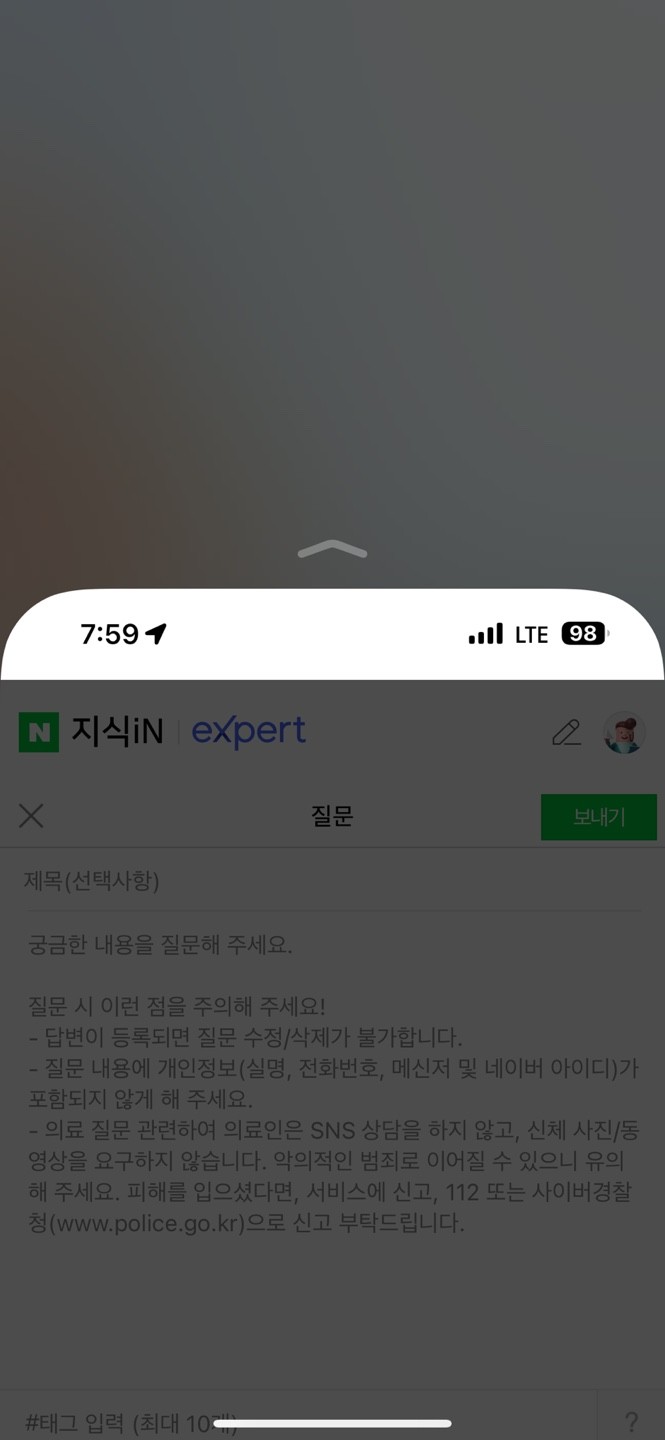Tap the up chevron to restore the screen
This screenshot has height=1440, width=665.
tap(332, 550)
